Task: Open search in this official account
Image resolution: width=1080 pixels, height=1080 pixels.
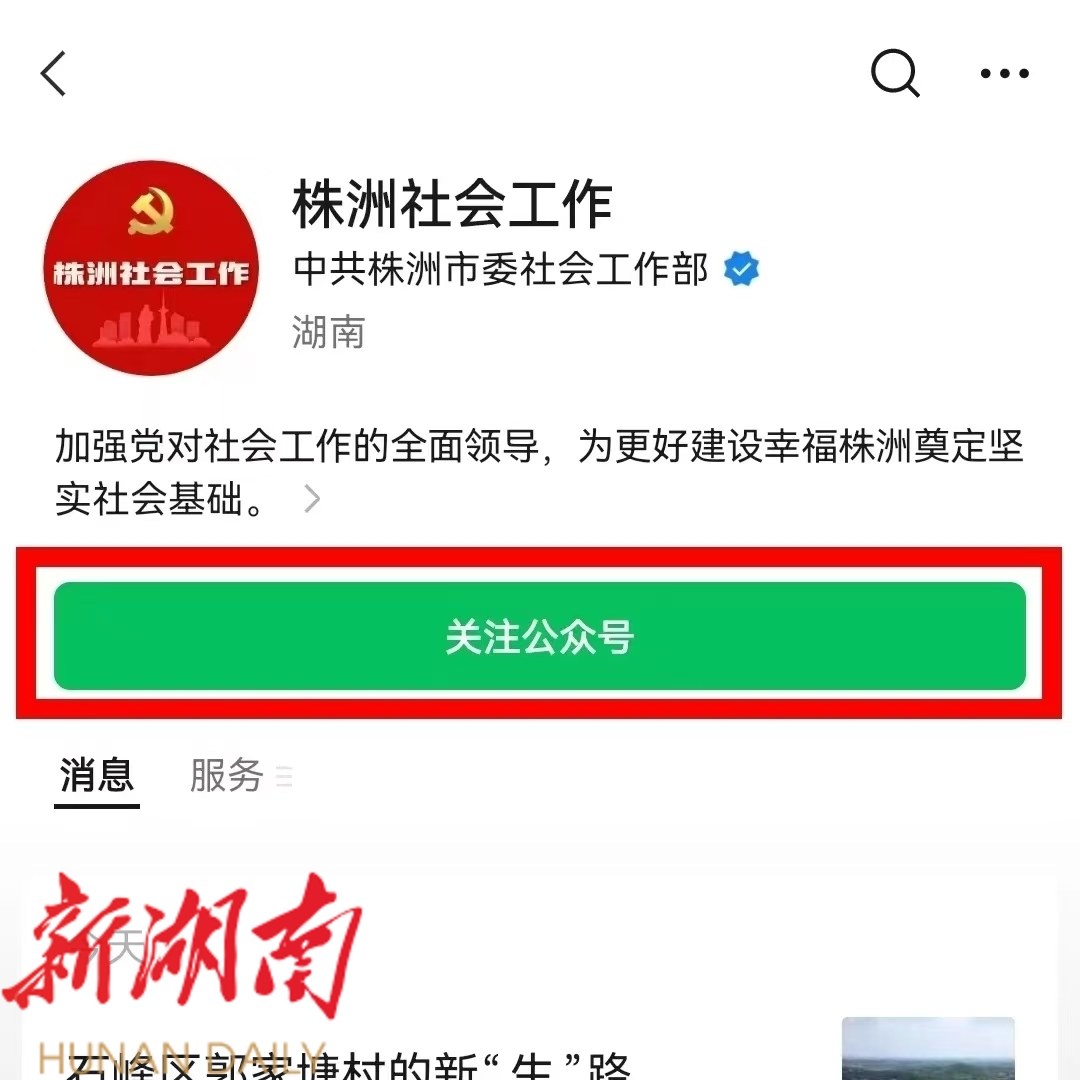Action: 894,73
